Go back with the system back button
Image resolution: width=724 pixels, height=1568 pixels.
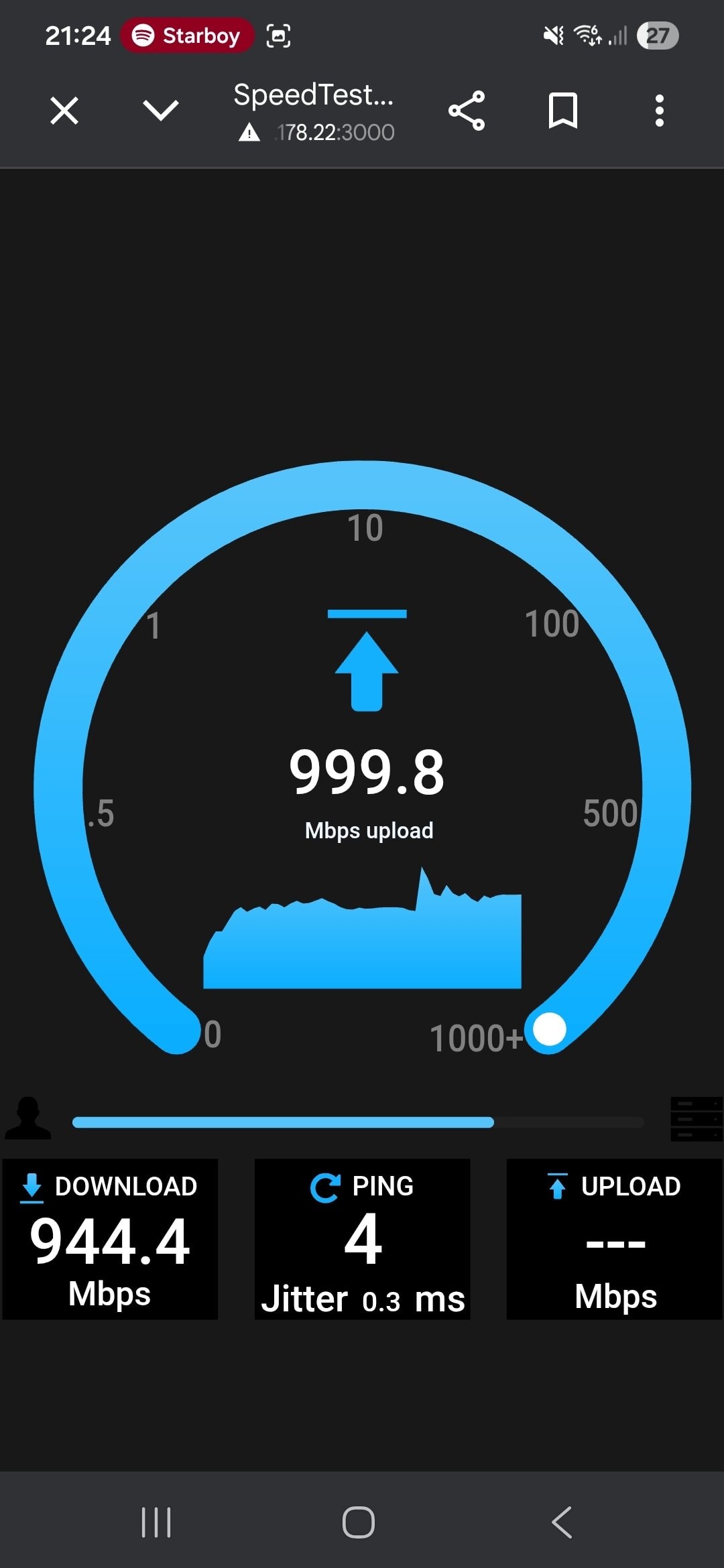pyautogui.click(x=562, y=1522)
